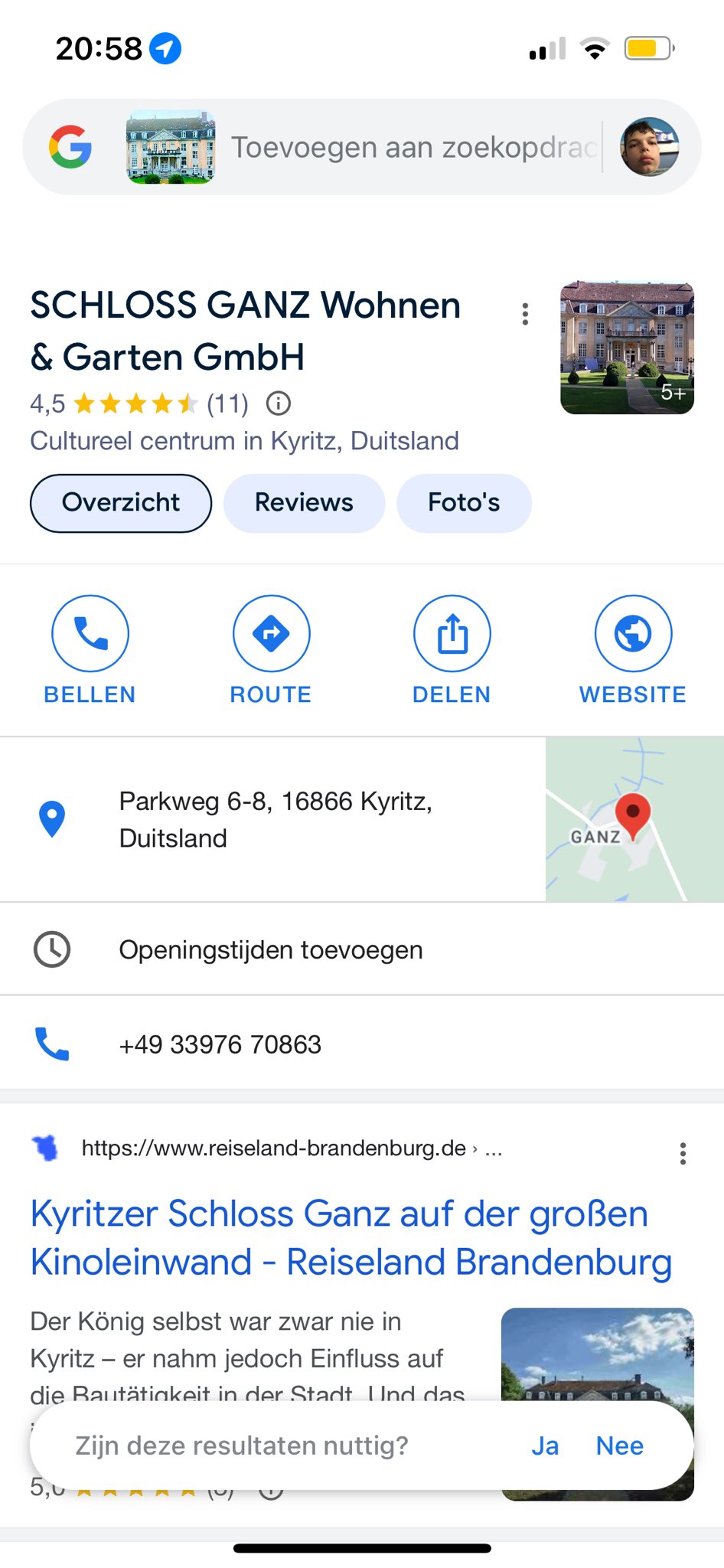
Task: Visit the Website of Schloss Ganz
Action: [633, 648]
